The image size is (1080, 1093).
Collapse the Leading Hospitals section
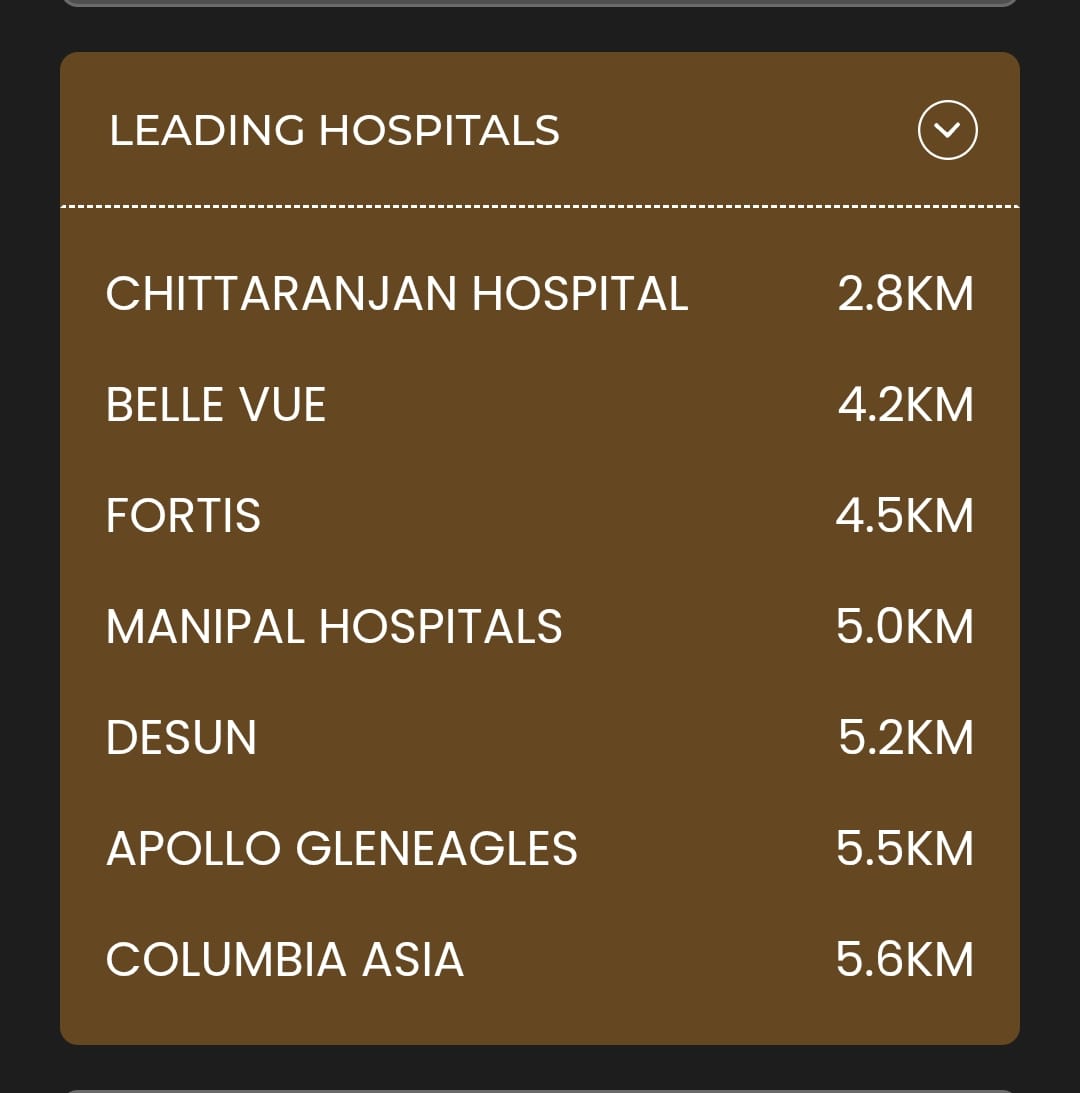point(947,130)
